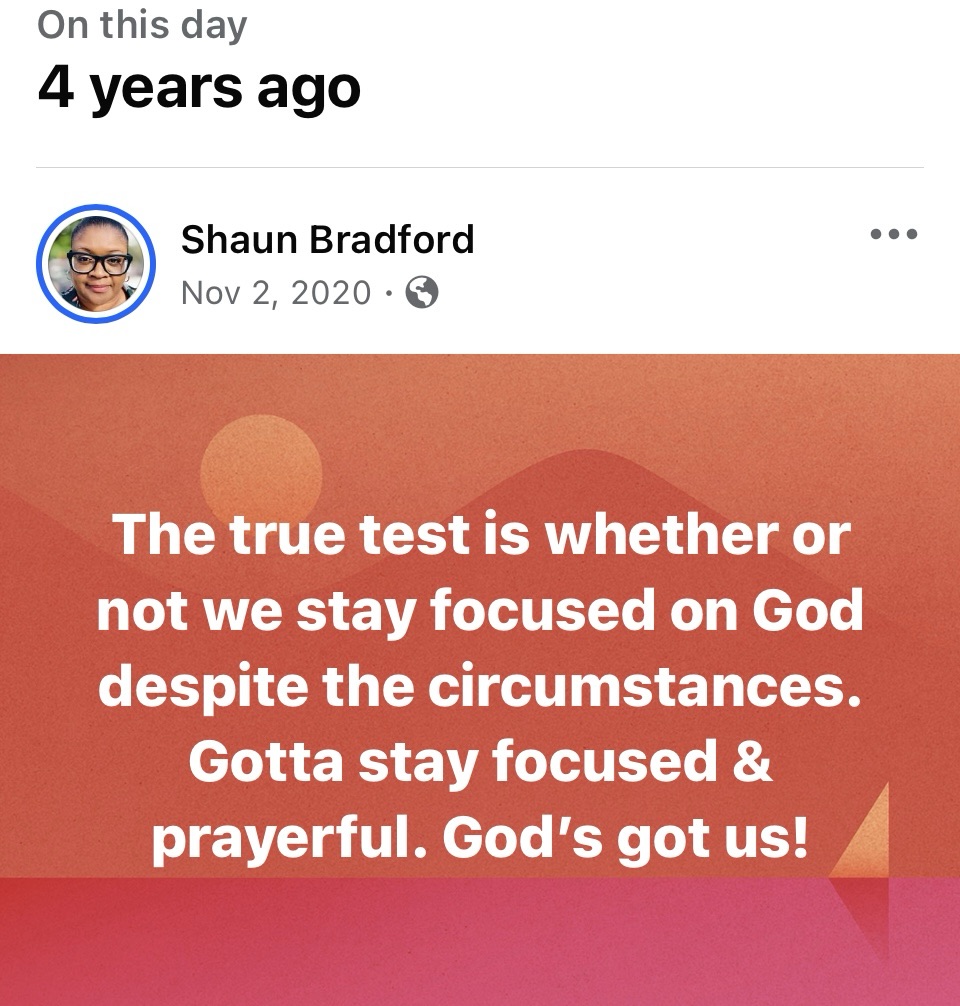Open the three-dot post options menu
The width and height of the screenshot is (960, 1006).
tap(893, 236)
